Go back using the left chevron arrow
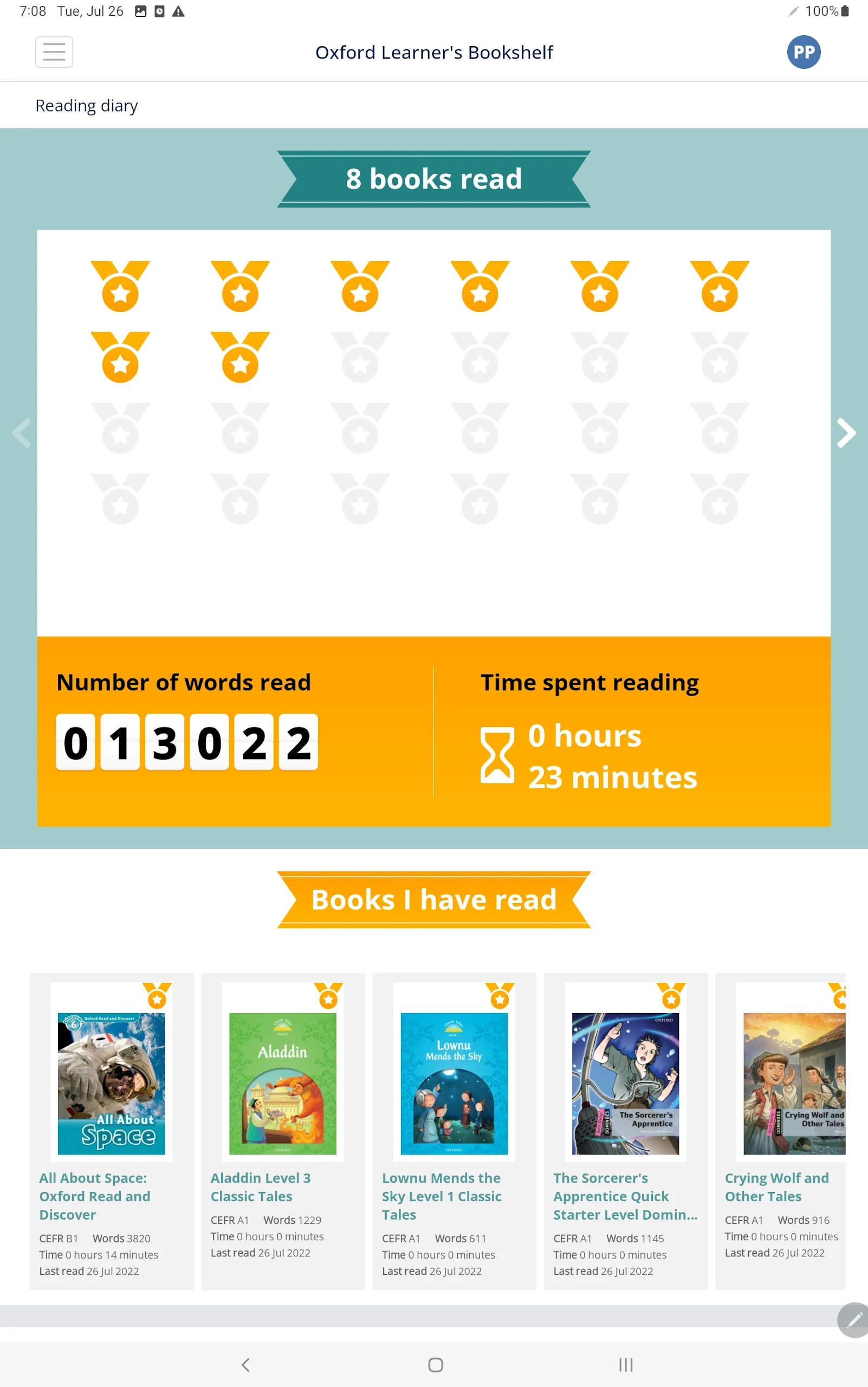 pos(22,433)
